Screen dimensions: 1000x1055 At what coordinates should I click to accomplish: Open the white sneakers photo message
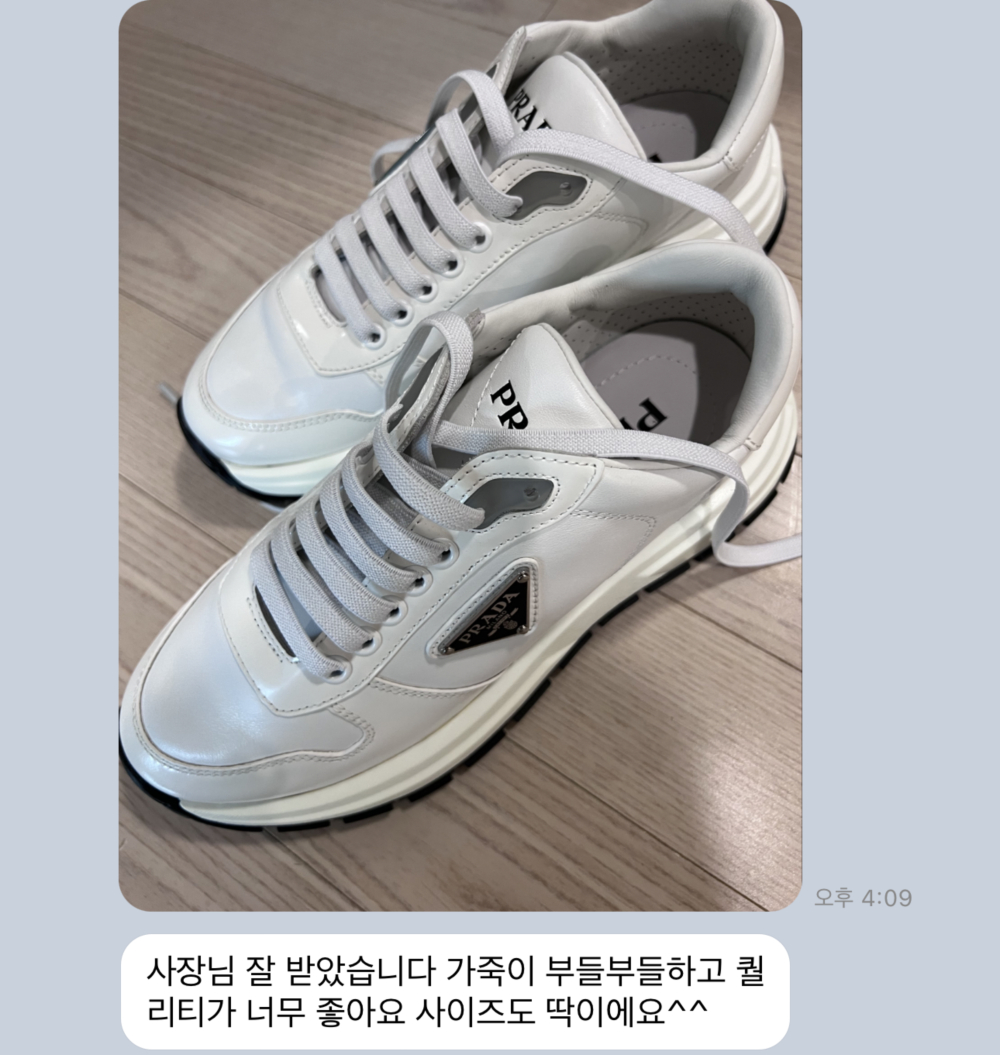tap(460, 455)
